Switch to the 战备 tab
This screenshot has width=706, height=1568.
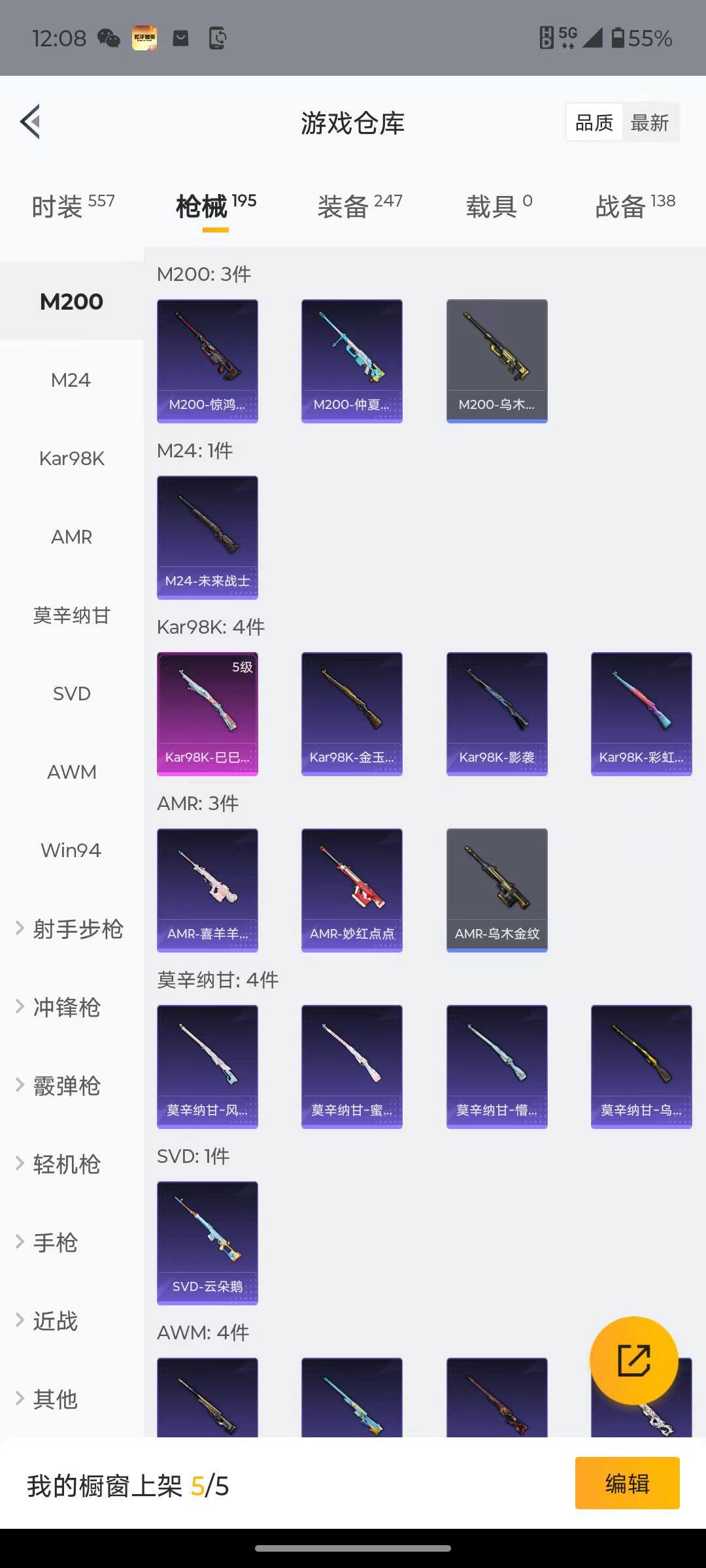(x=635, y=206)
